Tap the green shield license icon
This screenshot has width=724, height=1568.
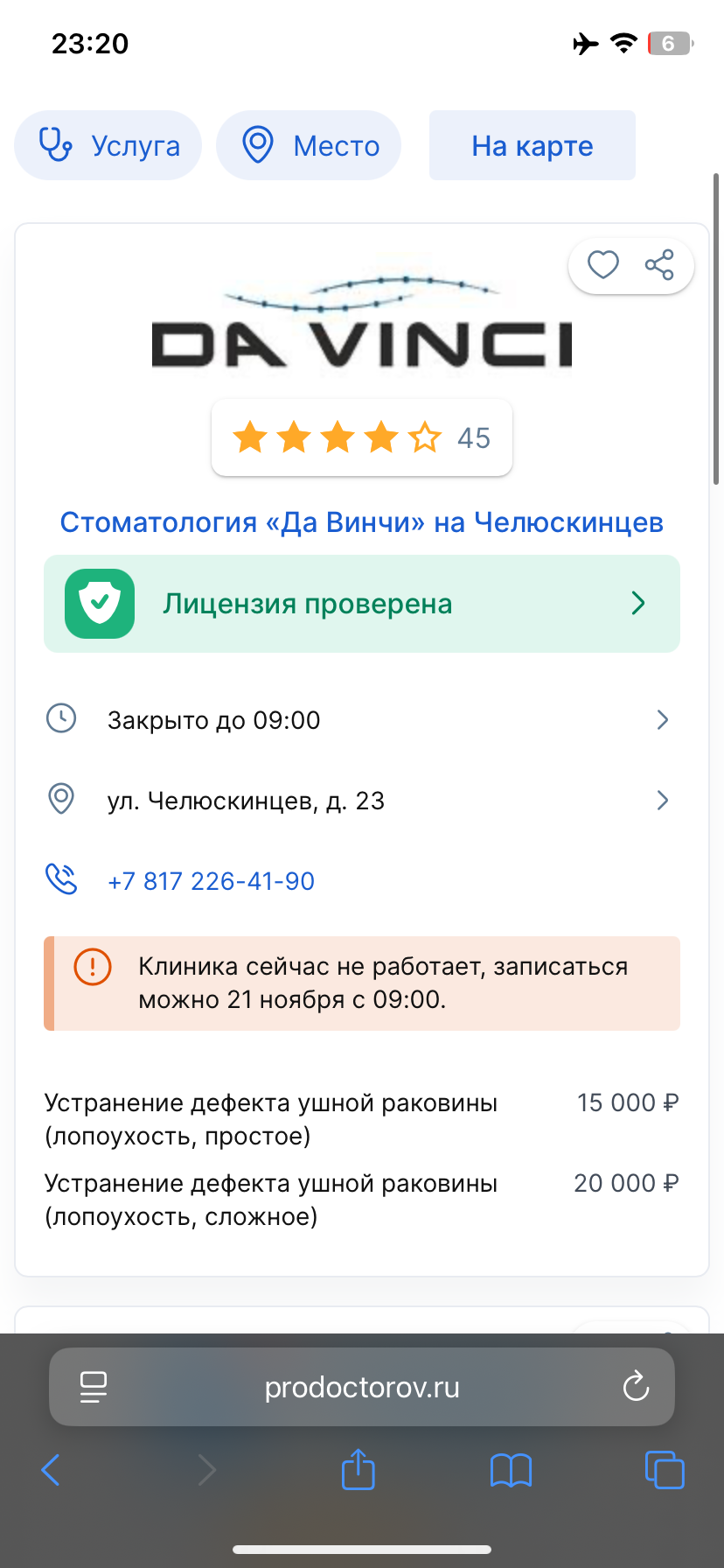pyautogui.click(x=99, y=603)
